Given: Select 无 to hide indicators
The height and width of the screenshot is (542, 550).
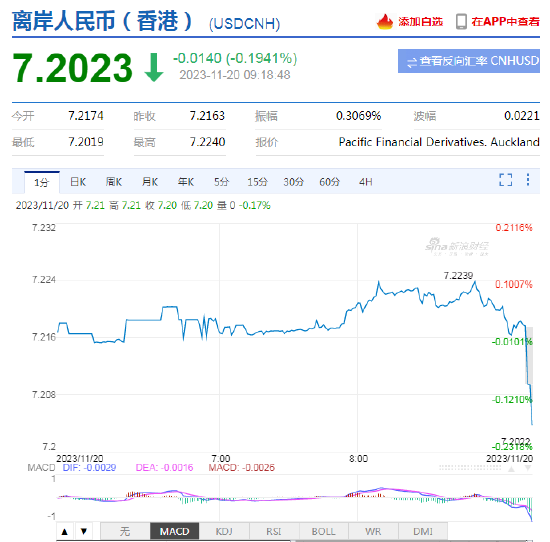Looking at the screenshot, I should click(125, 531).
